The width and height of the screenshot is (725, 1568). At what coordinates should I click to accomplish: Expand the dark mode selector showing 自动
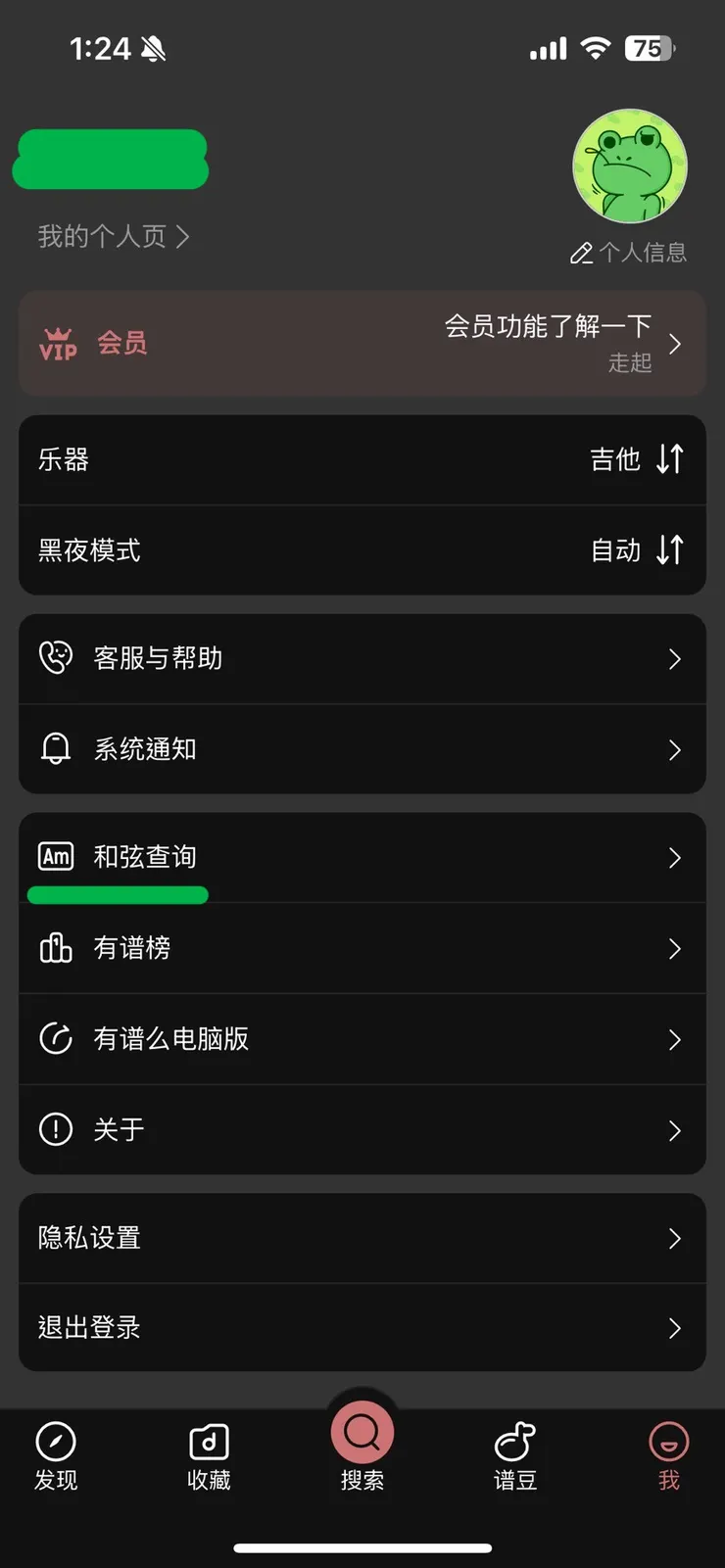(669, 550)
